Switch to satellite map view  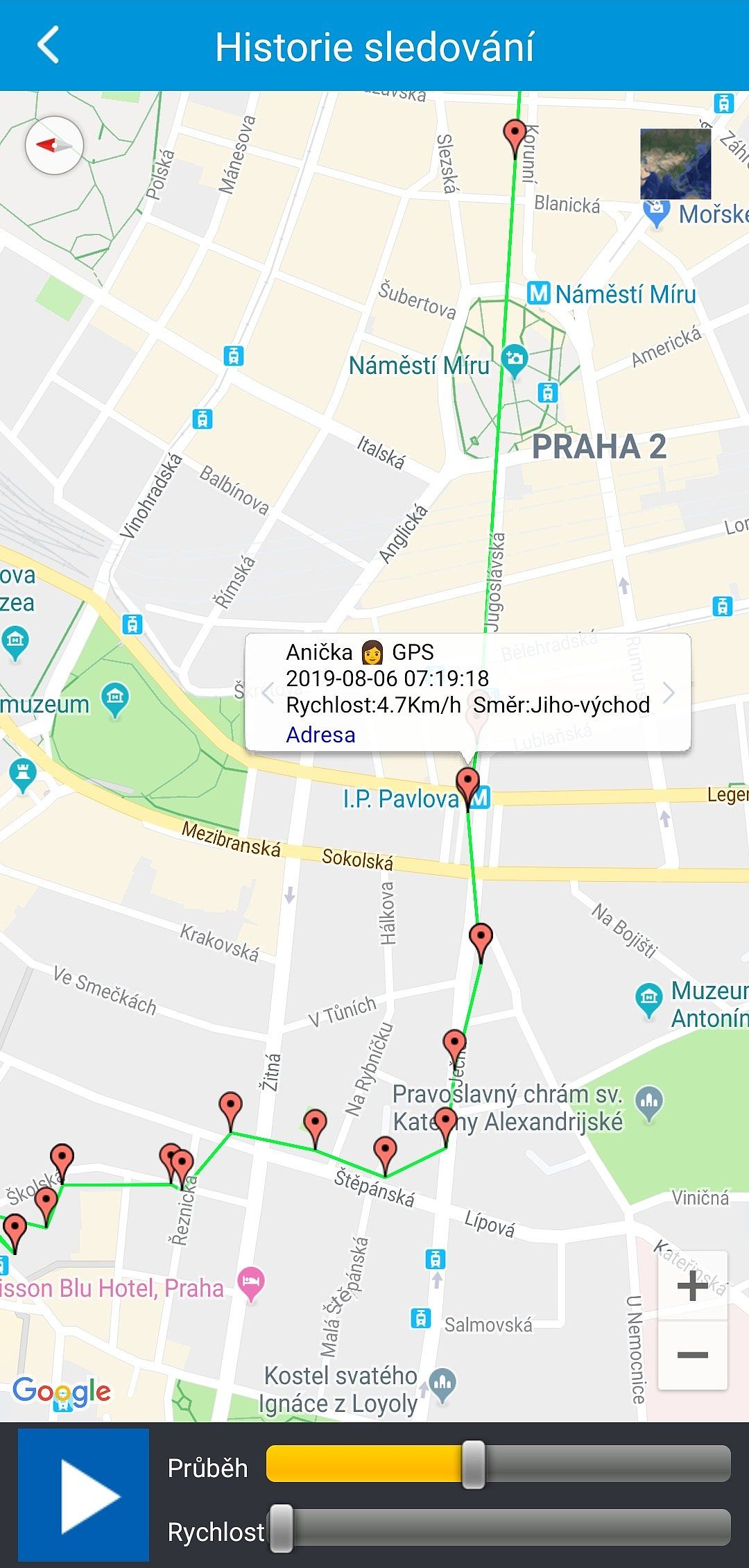coord(675,164)
